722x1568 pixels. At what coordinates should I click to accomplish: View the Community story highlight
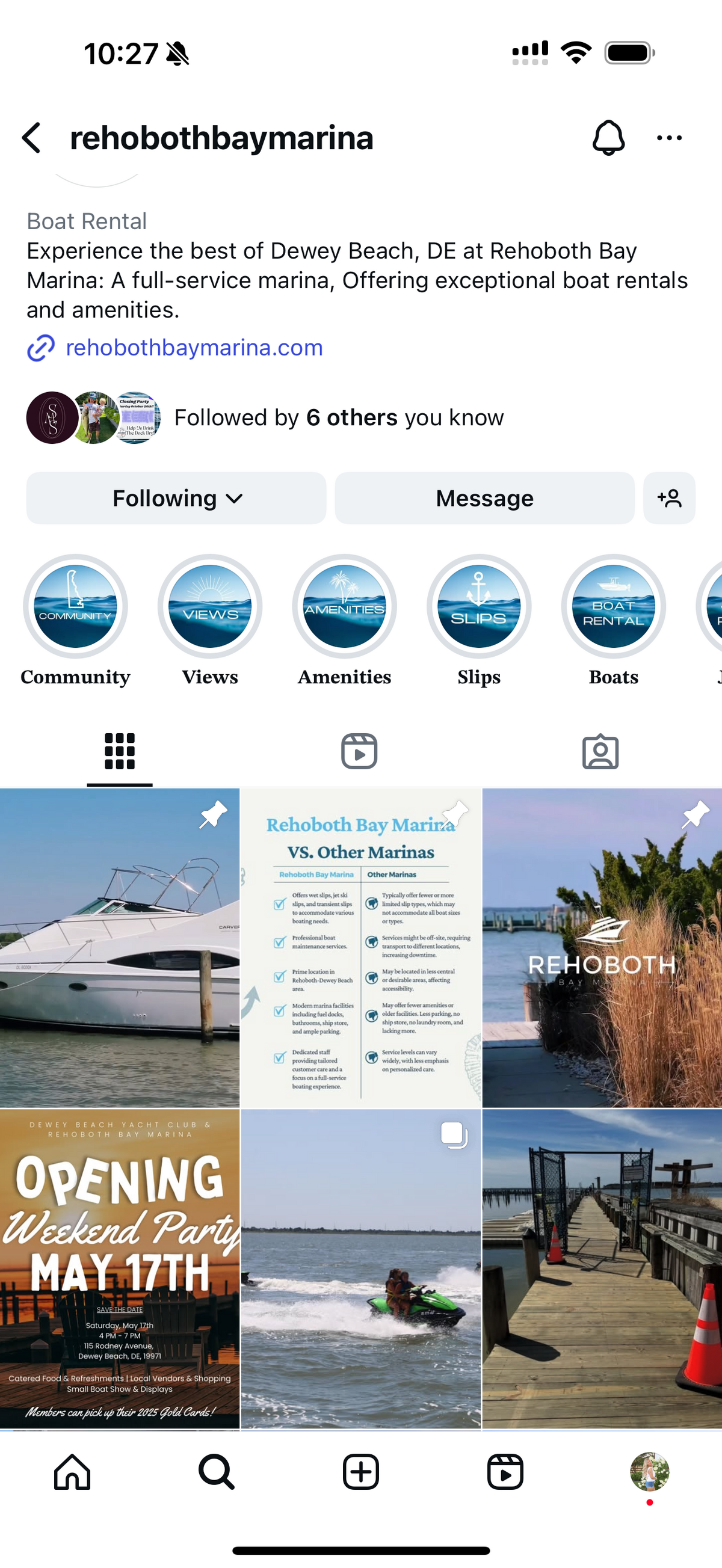[75, 606]
